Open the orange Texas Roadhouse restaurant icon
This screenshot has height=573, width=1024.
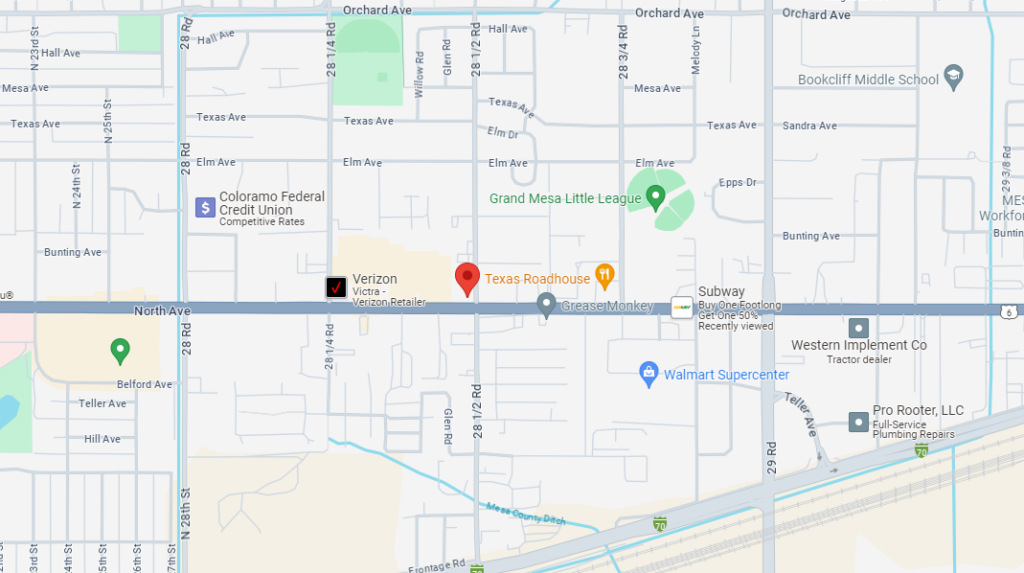point(604,273)
